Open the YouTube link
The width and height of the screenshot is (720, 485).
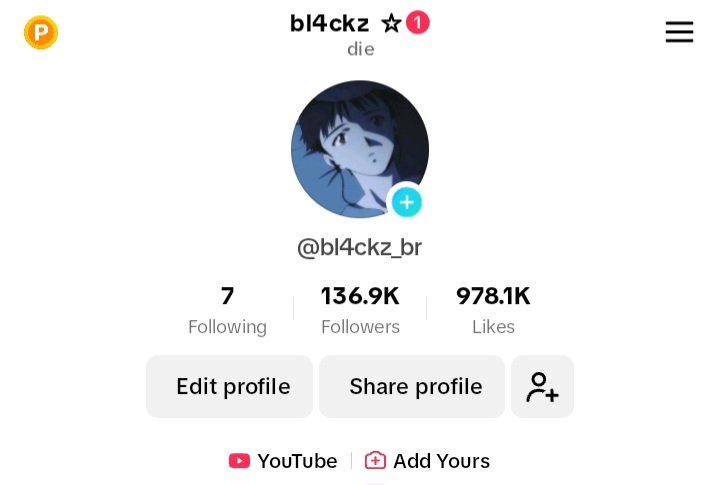(x=283, y=461)
